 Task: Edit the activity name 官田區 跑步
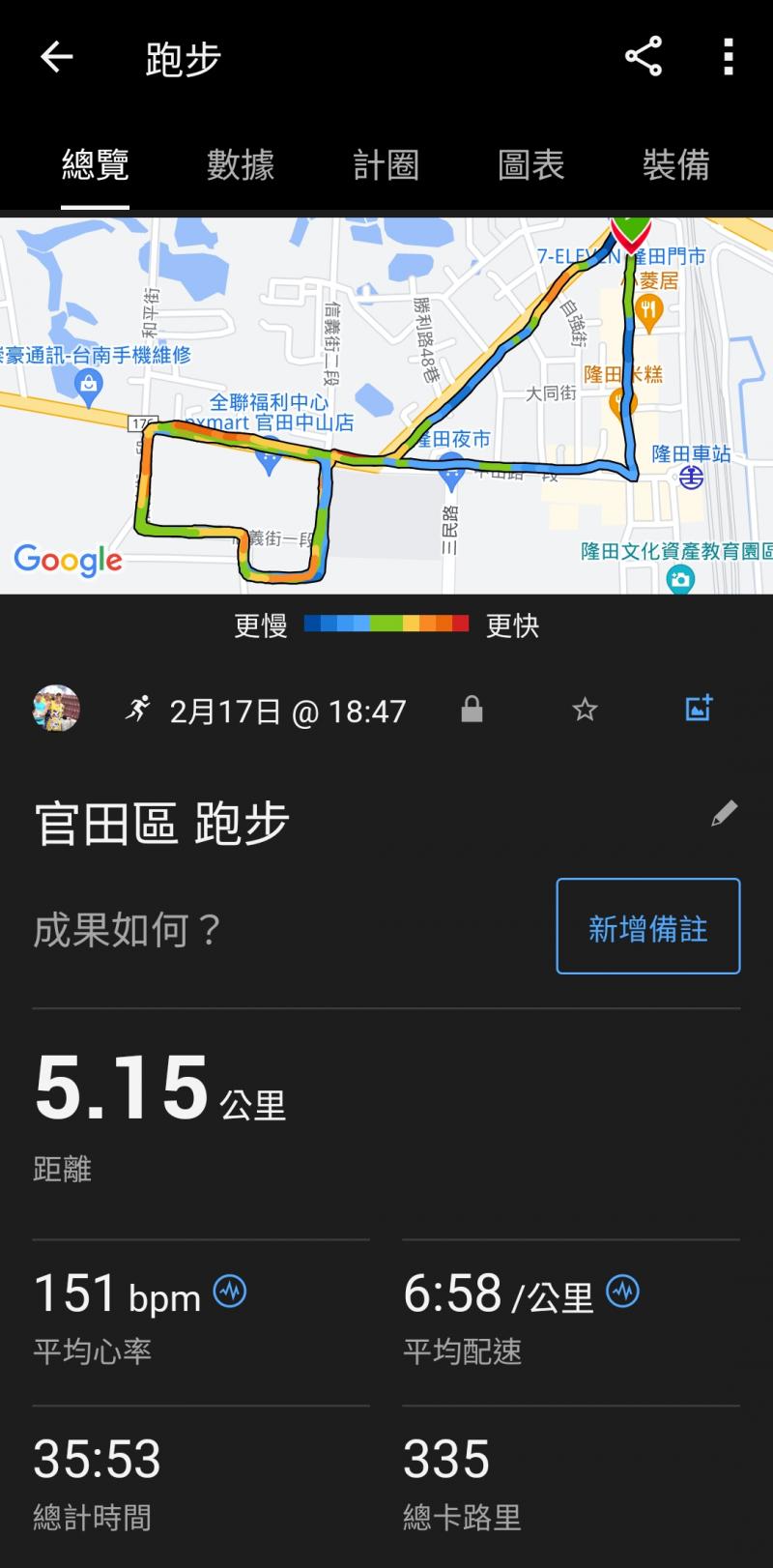click(x=724, y=814)
